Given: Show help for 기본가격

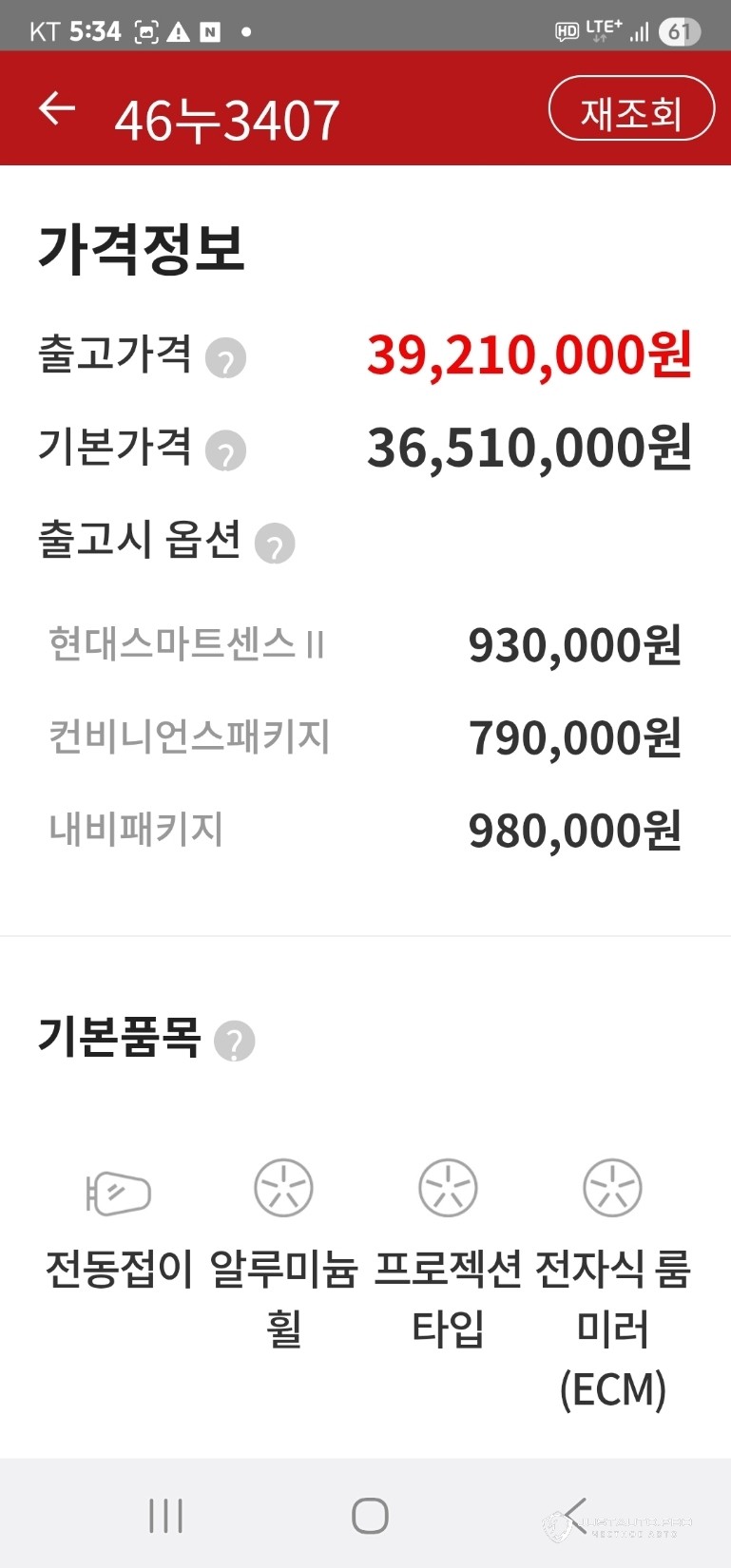Looking at the screenshot, I should [x=226, y=450].
